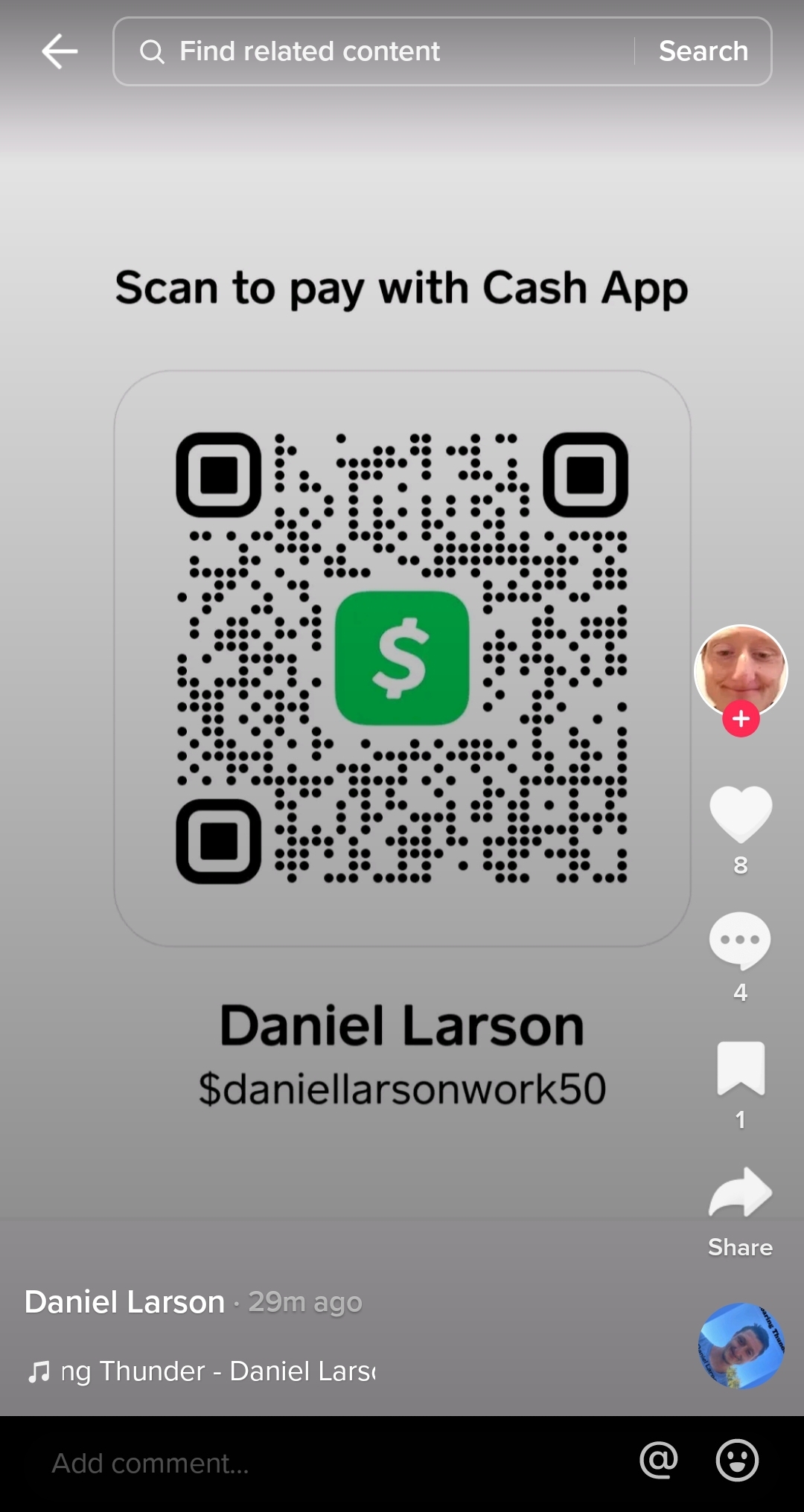Open Daniel Larson's username link
This screenshot has width=804, height=1512.
(124, 1302)
